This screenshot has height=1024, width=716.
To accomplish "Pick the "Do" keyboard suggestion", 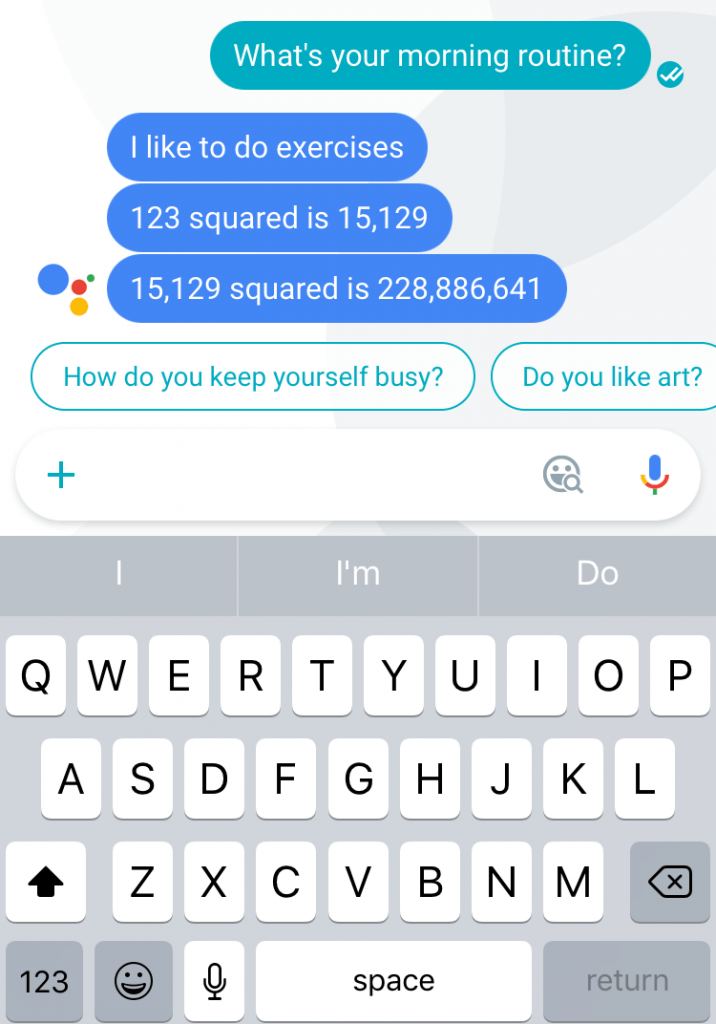I will pos(597,574).
